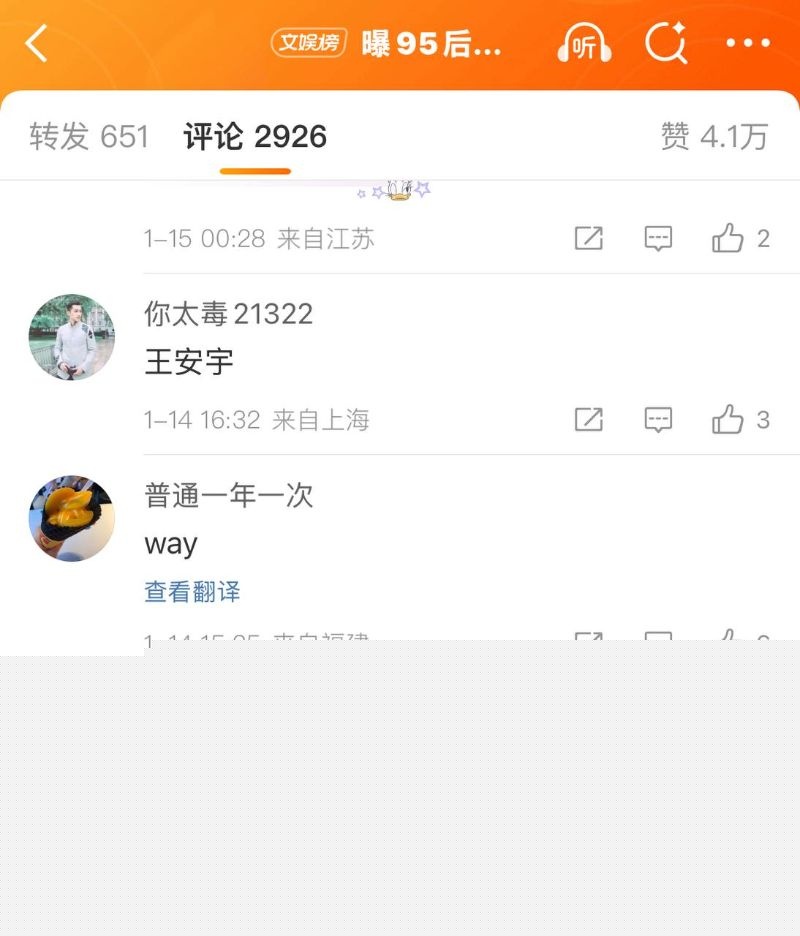Select the 评论 2926 tab
The height and width of the screenshot is (936, 800).
[x=253, y=138]
